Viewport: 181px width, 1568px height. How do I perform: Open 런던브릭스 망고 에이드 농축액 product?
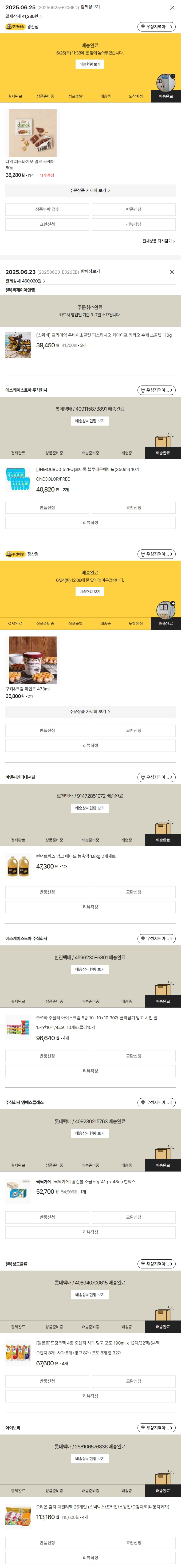76,856
